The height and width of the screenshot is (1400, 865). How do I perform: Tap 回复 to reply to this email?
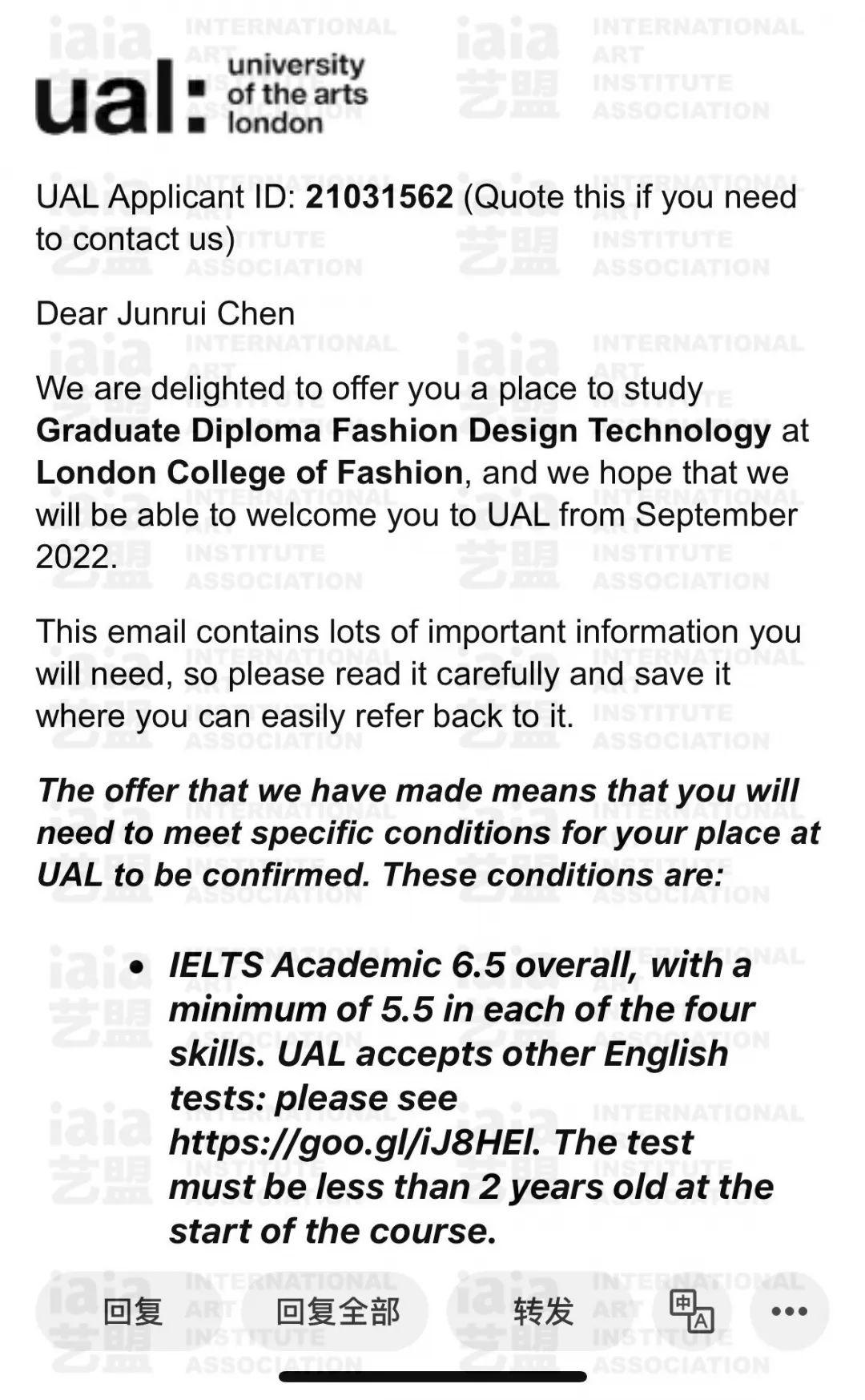[133, 1312]
